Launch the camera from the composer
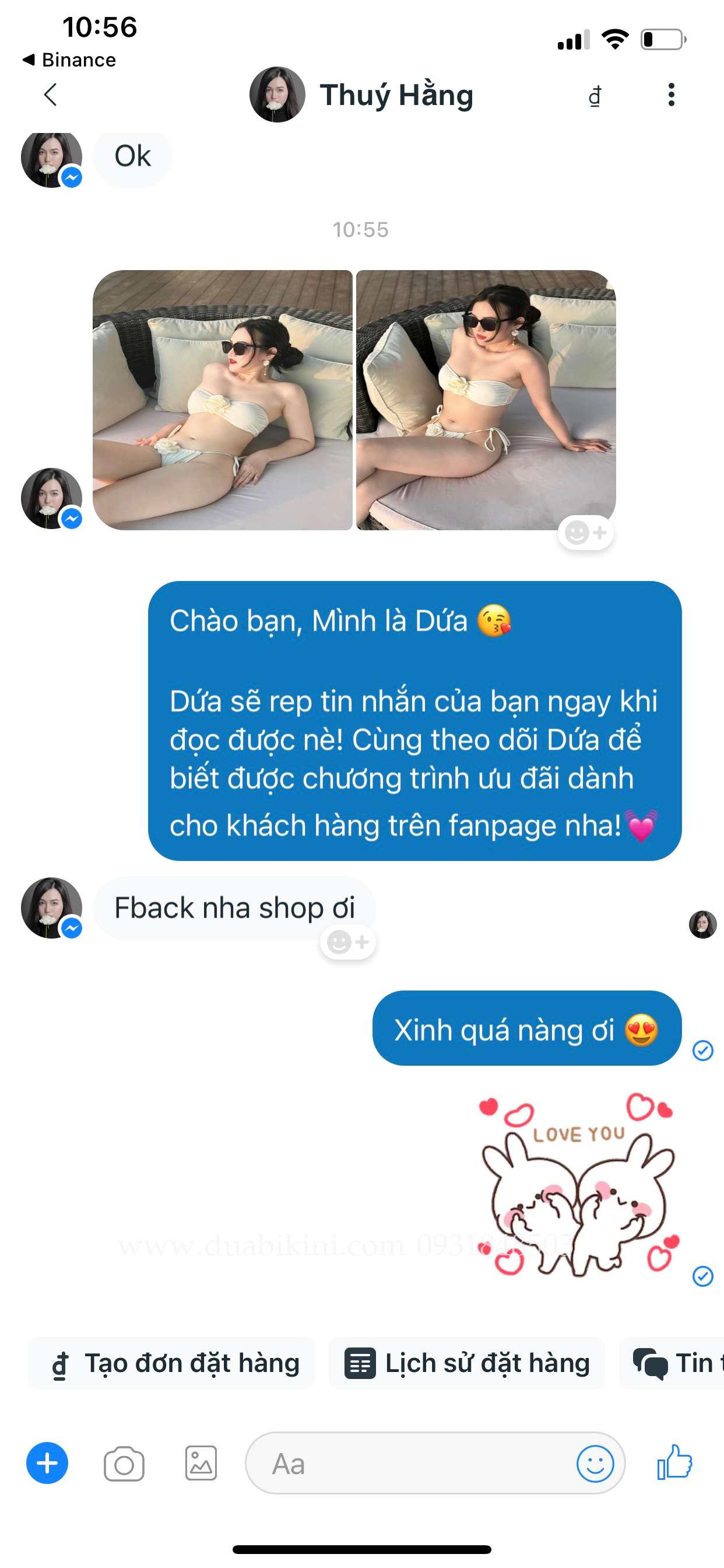 click(124, 1464)
